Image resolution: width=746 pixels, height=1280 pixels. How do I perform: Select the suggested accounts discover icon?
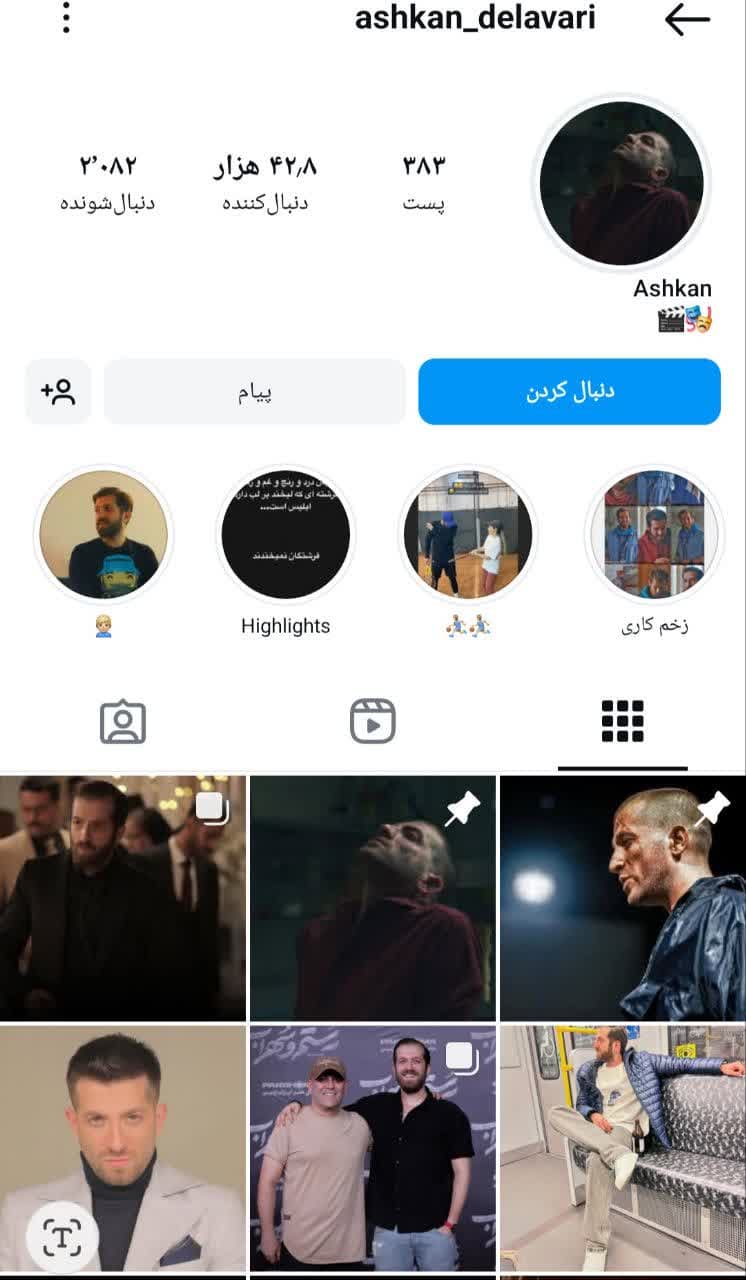pos(57,392)
